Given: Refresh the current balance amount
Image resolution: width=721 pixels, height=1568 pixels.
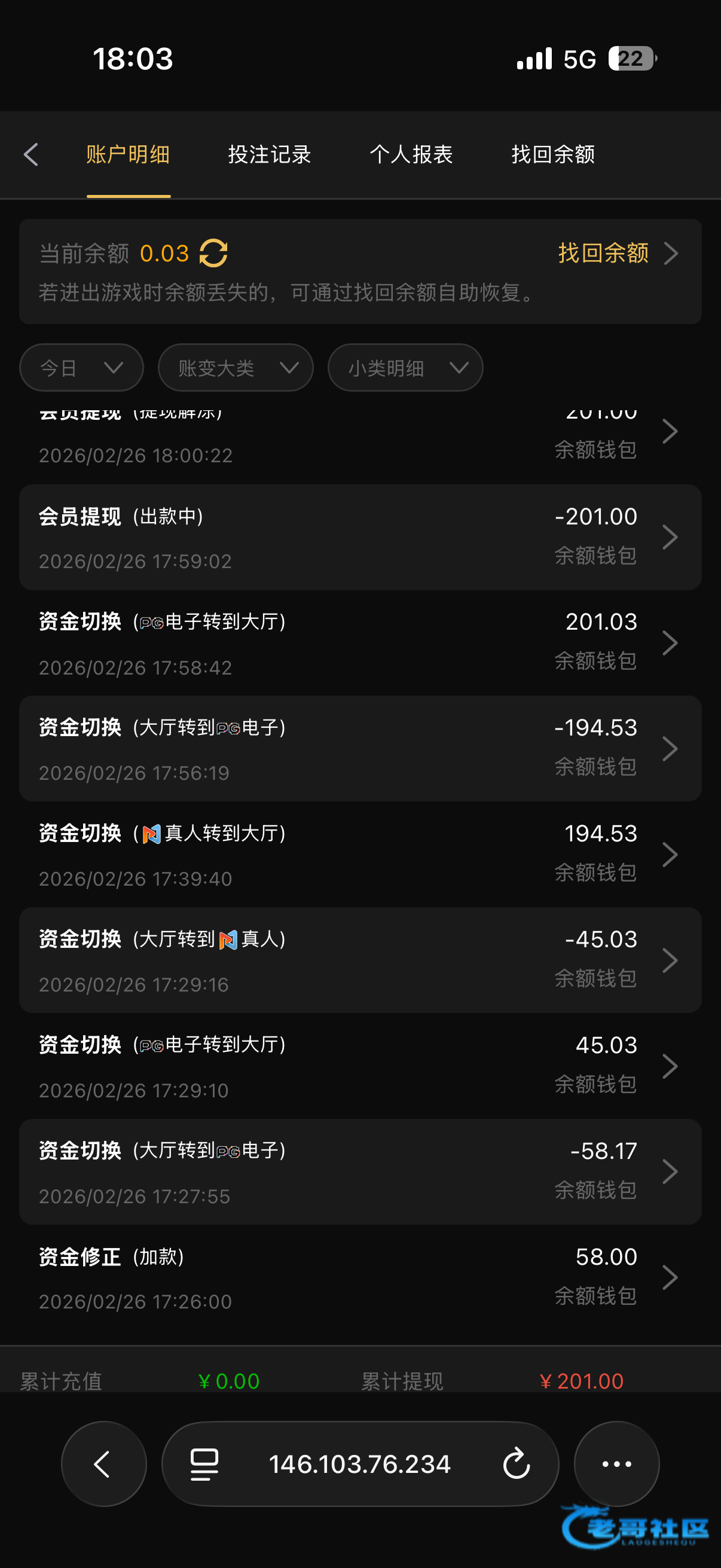Looking at the screenshot, I should (213, 253).
